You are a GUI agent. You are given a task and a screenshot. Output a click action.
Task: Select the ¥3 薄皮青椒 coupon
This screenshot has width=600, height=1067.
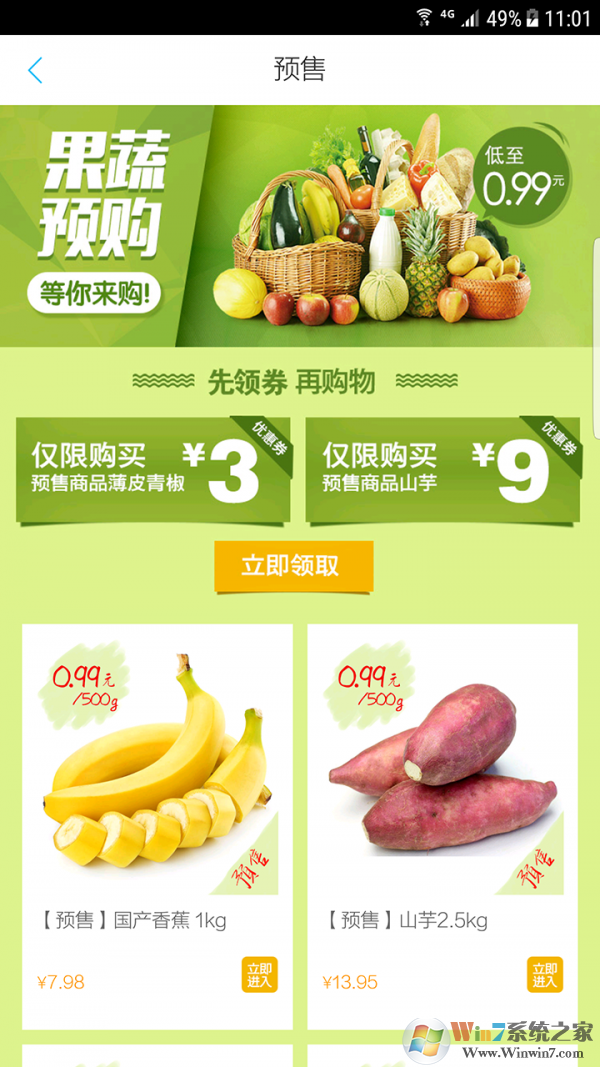[x=153, y=470]
